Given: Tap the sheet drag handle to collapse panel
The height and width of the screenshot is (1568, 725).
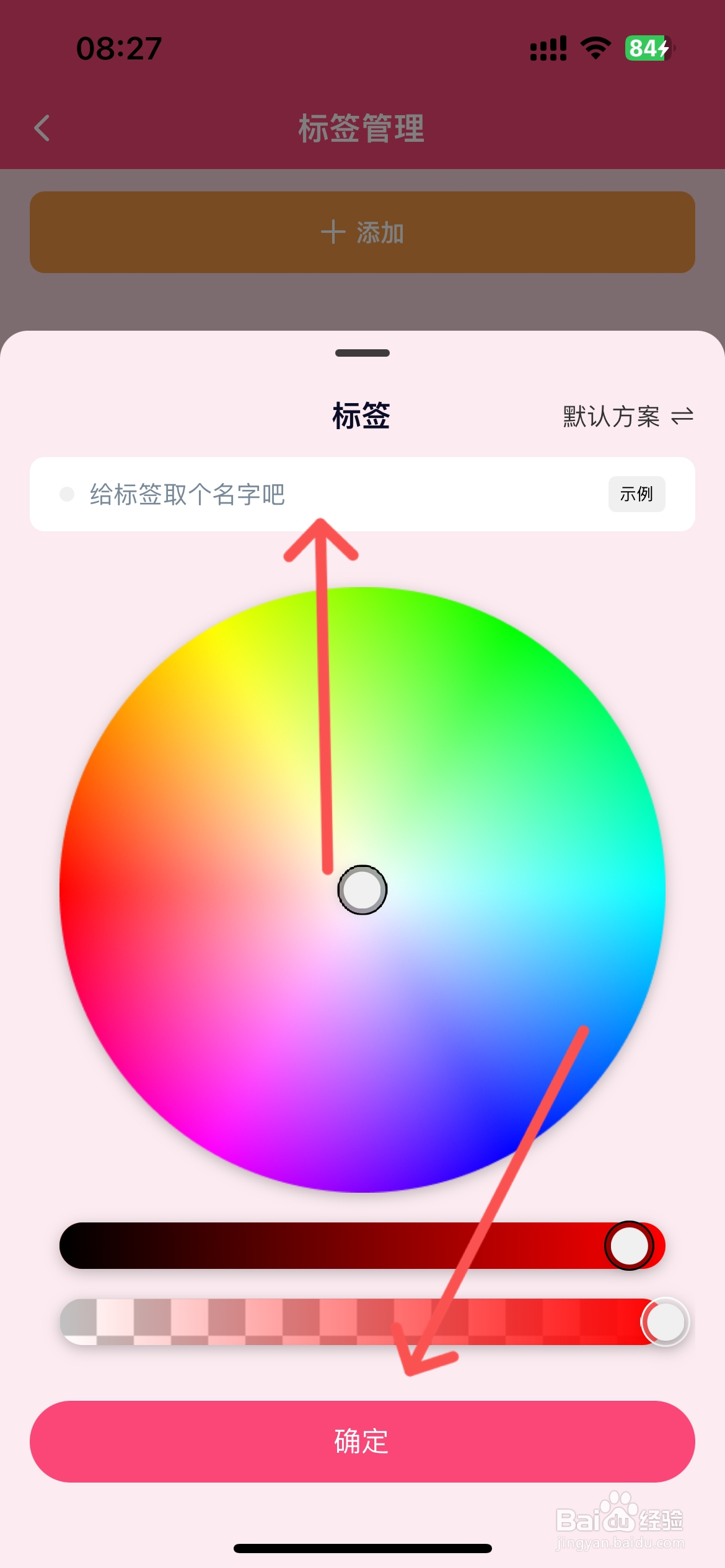Looking at the screenshot, I should 362,352.
